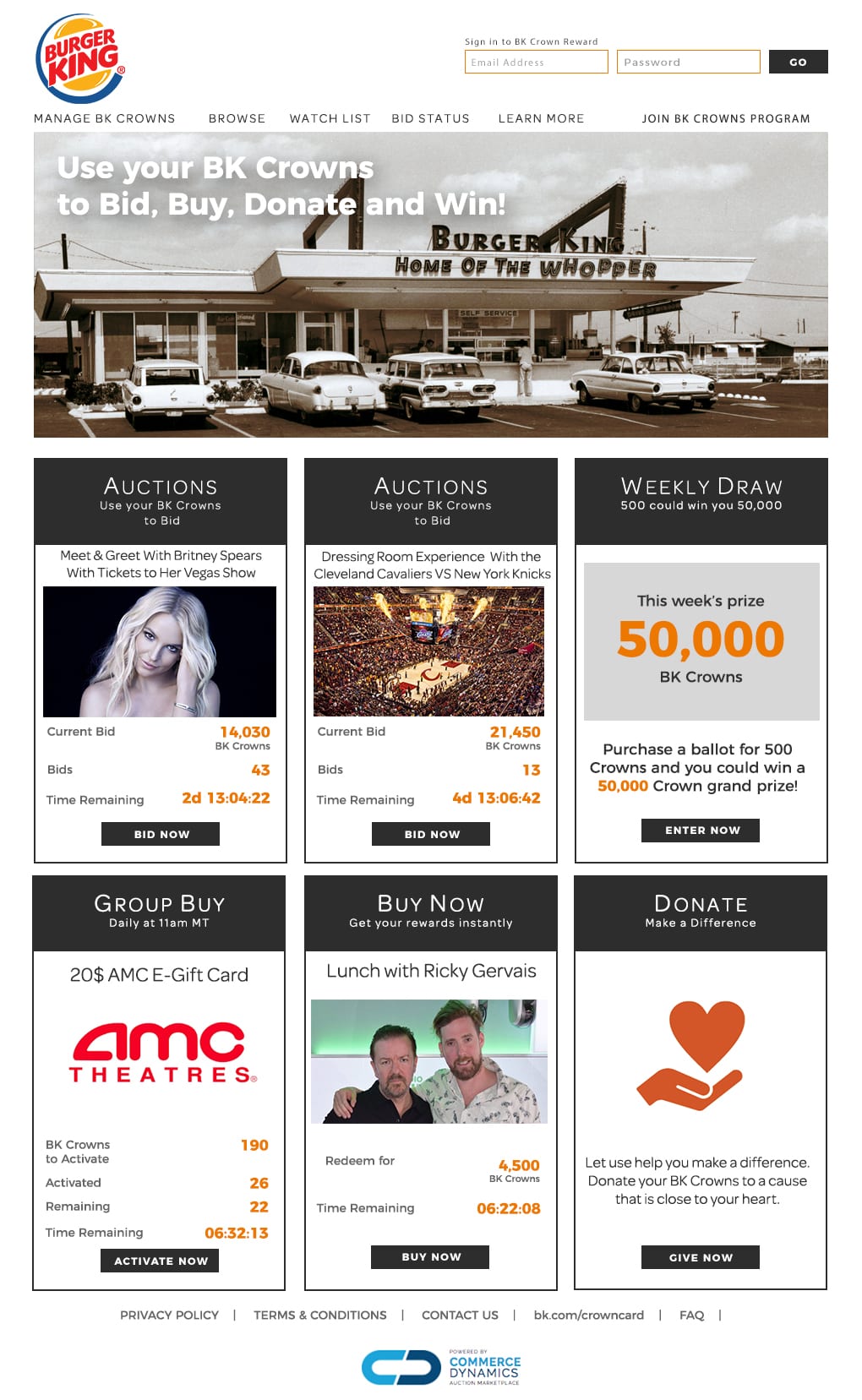Visit bk.com/crowncard link
This screenshot has width=862, height=1400.
point(588,1315)
